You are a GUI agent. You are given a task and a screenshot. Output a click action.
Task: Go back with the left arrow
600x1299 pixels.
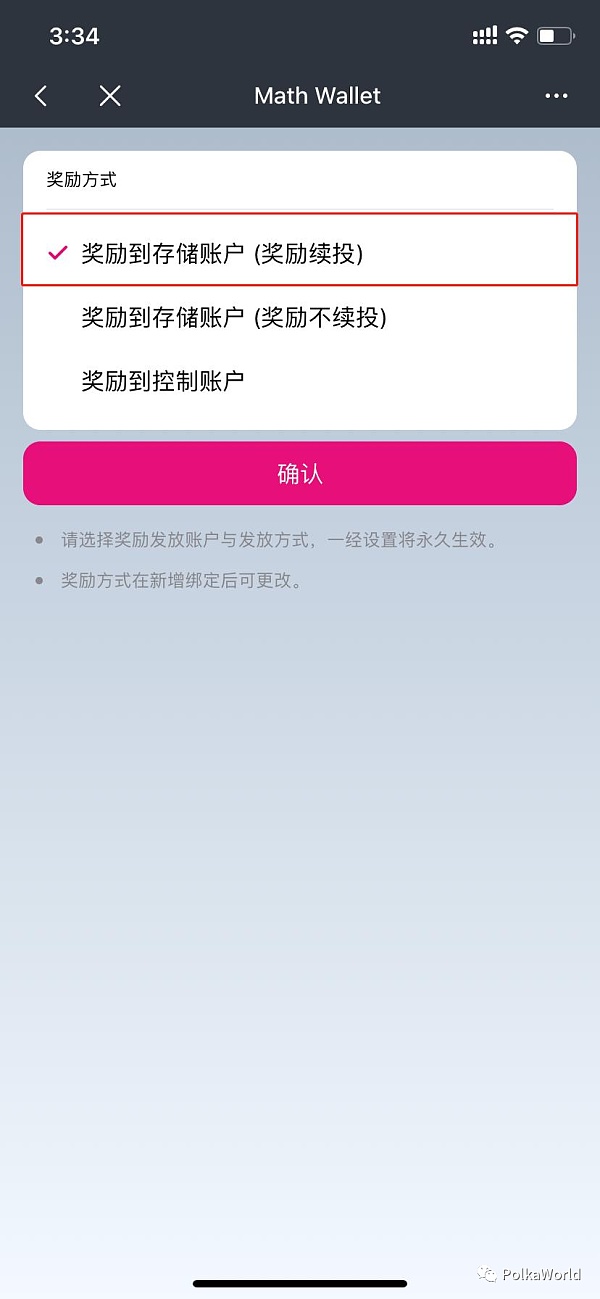41,96
